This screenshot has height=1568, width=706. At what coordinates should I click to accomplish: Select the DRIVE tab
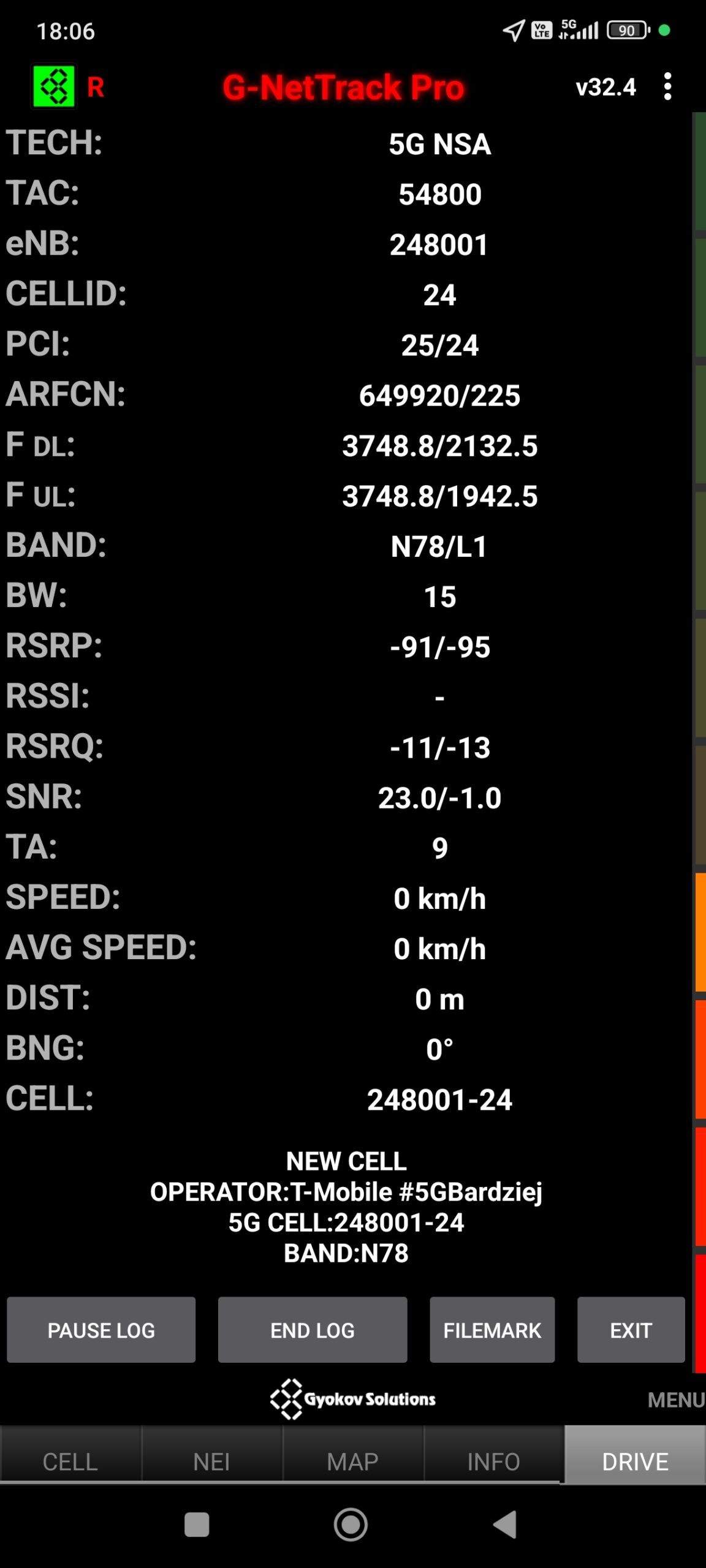point(635,1461)
